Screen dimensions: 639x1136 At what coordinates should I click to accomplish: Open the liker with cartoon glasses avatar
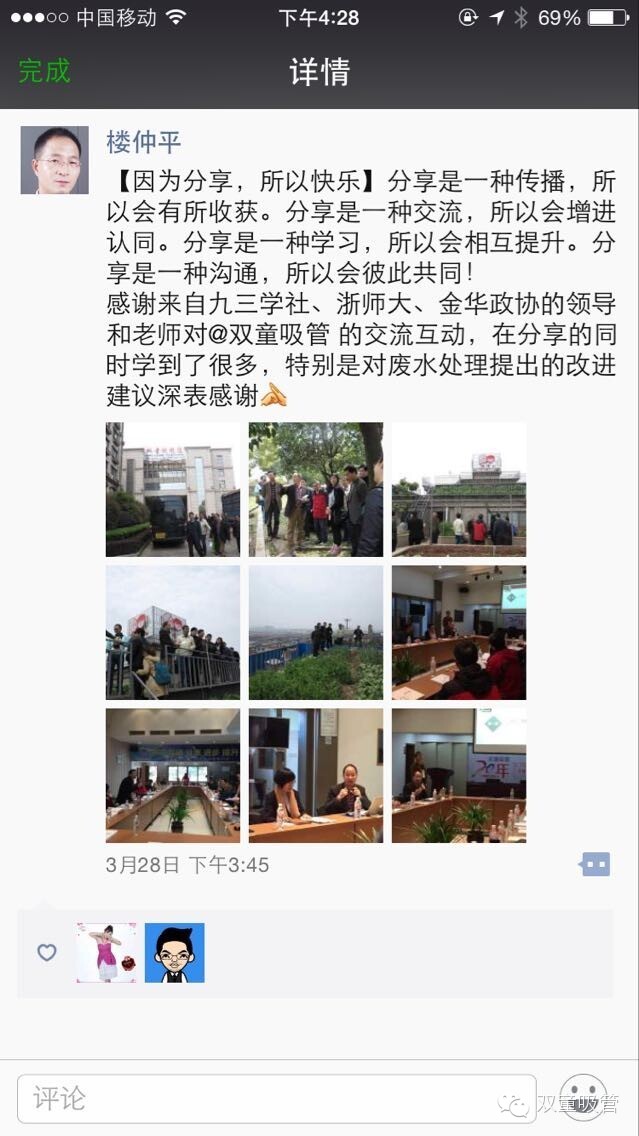175,952
